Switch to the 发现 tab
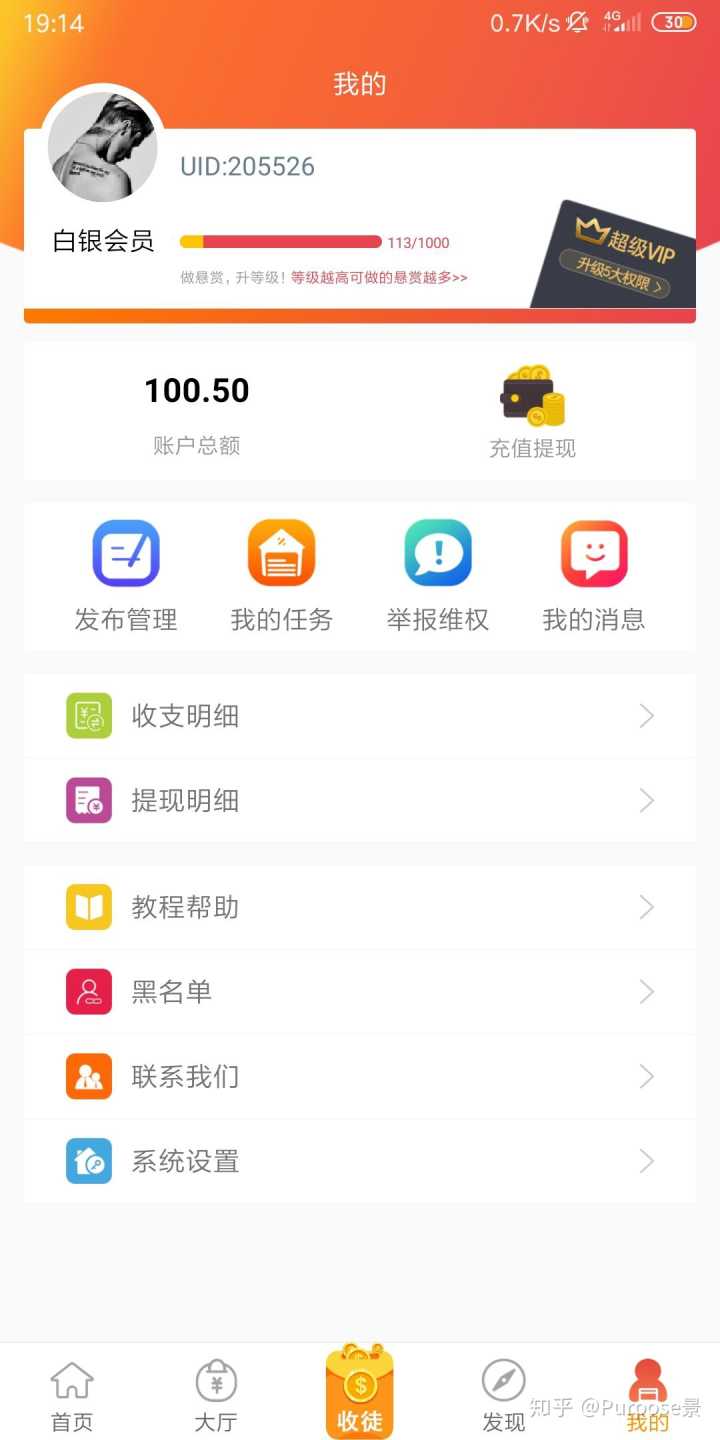The image size is (720, 1440). click(504, 1396)
